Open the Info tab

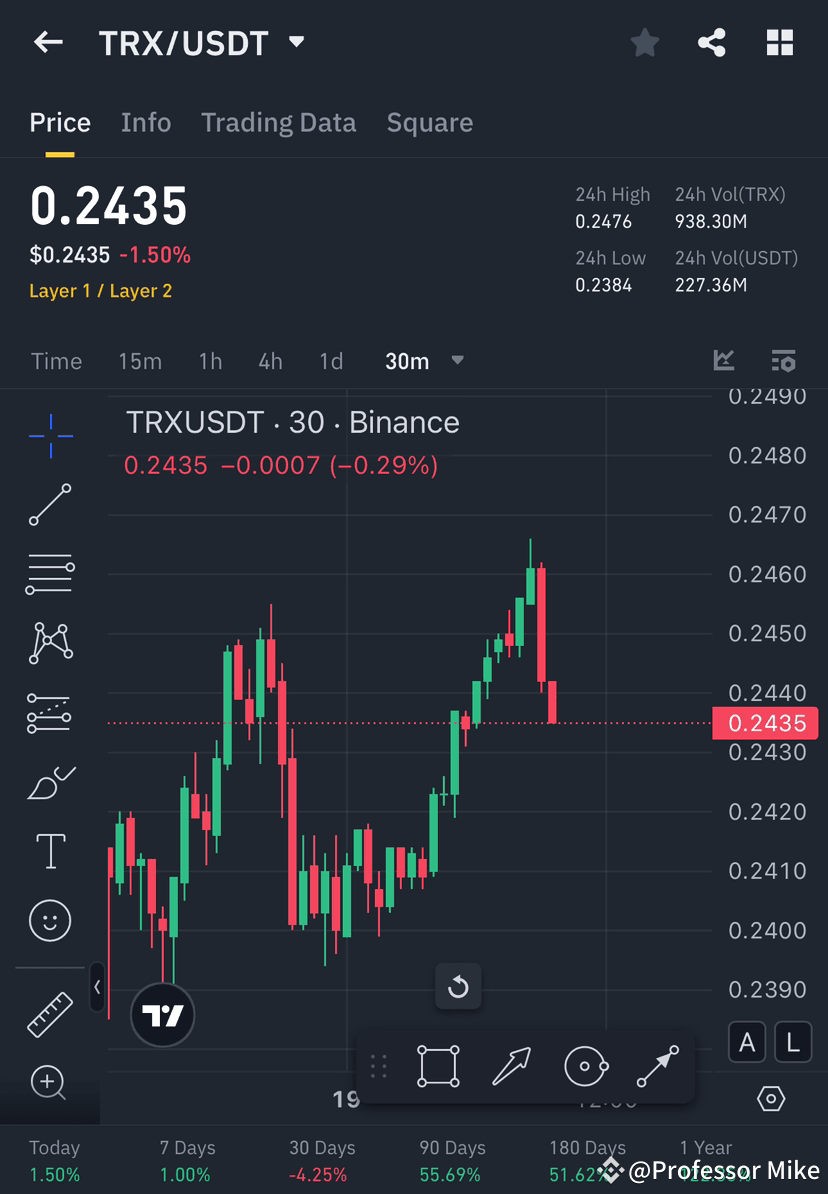146,122
